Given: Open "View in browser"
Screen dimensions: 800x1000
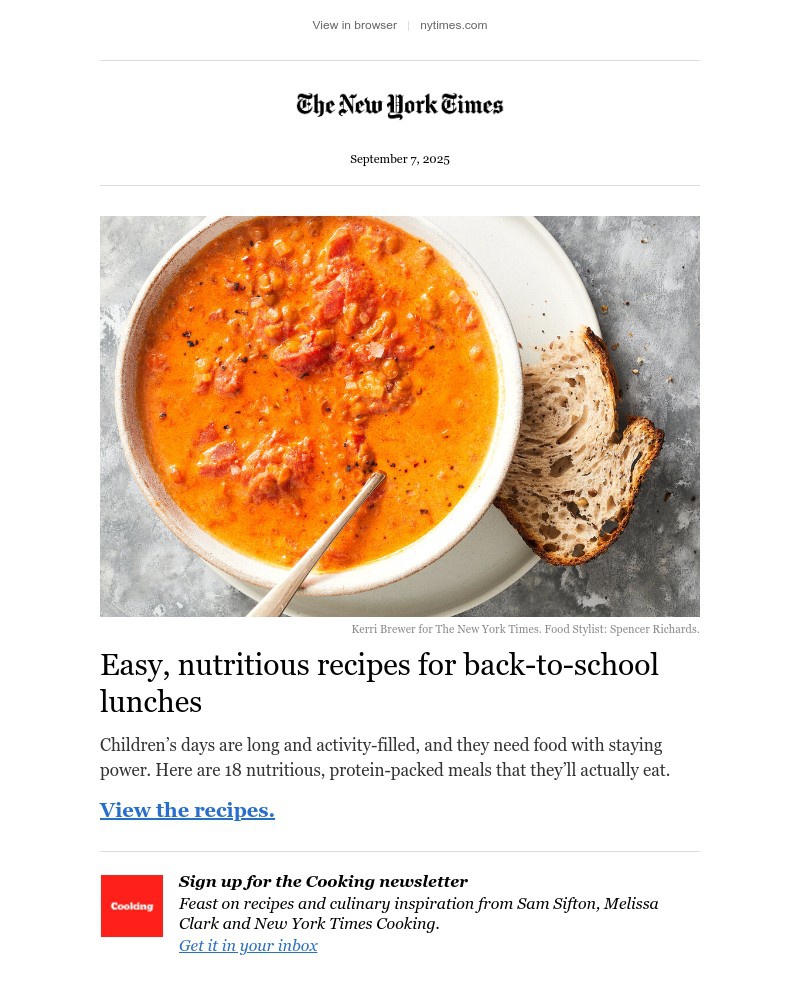Looking at the screenshot, I should pos(354,25).
